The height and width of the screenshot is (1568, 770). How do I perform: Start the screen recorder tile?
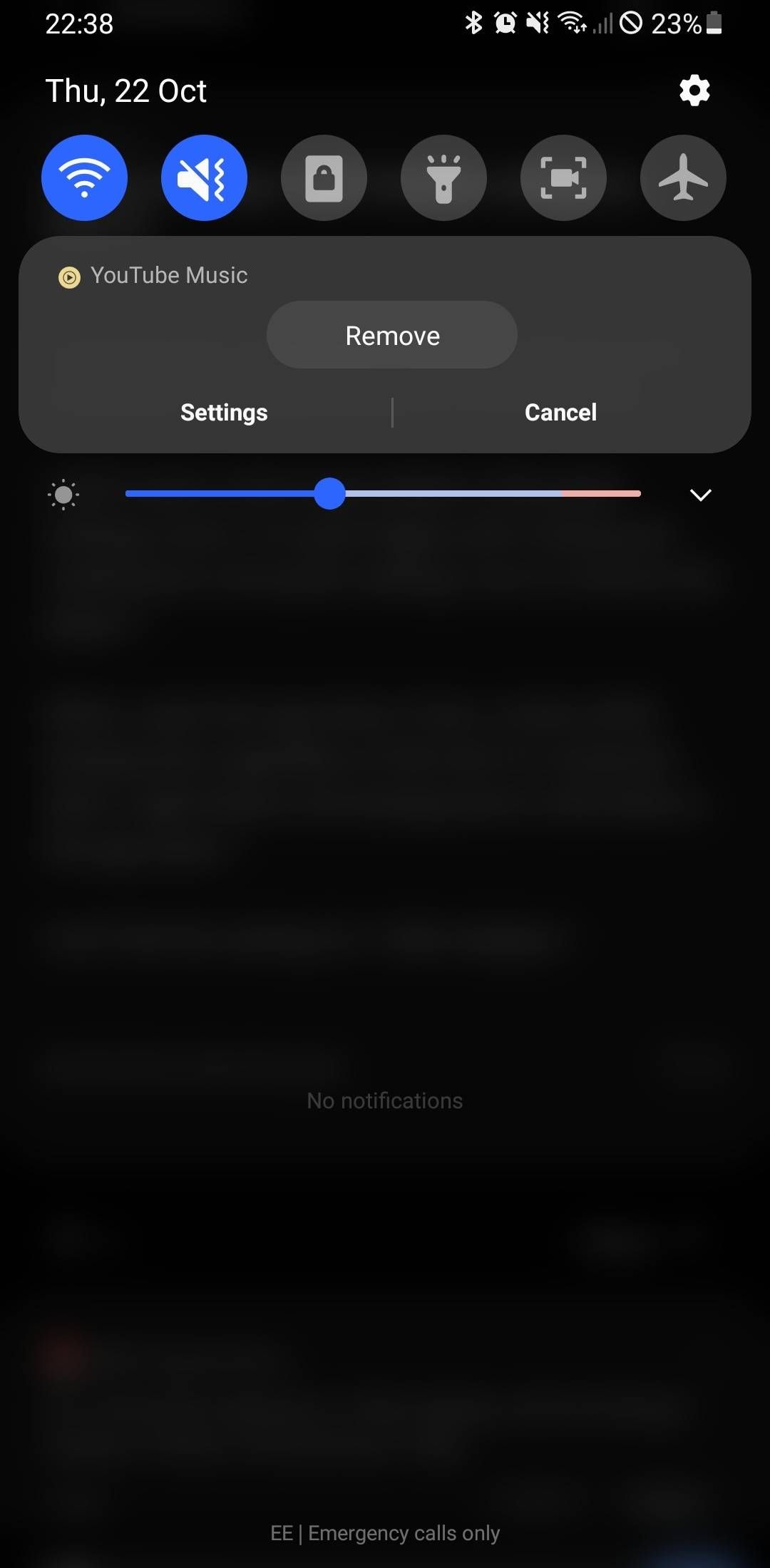tap(563, 177)
